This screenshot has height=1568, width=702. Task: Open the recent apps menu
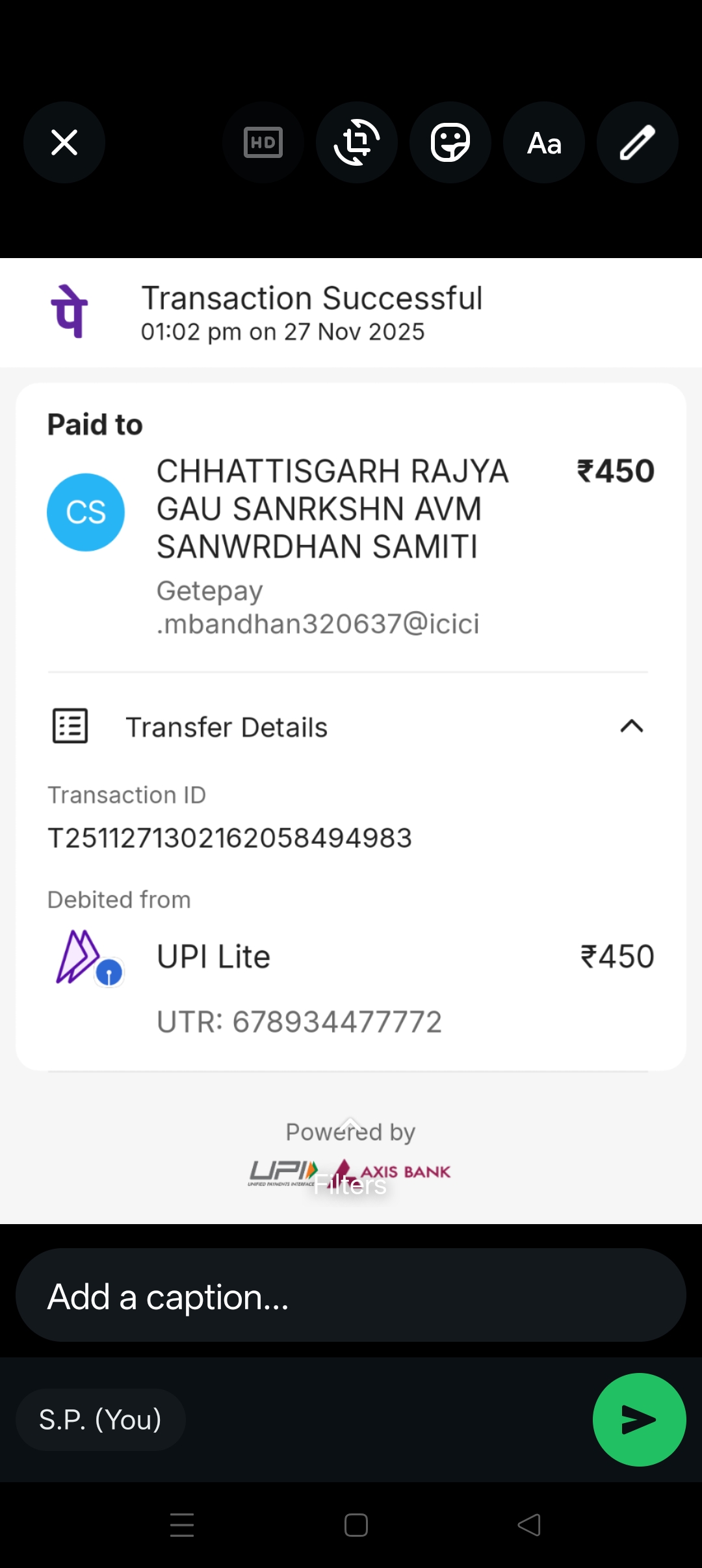(182, 1525)
